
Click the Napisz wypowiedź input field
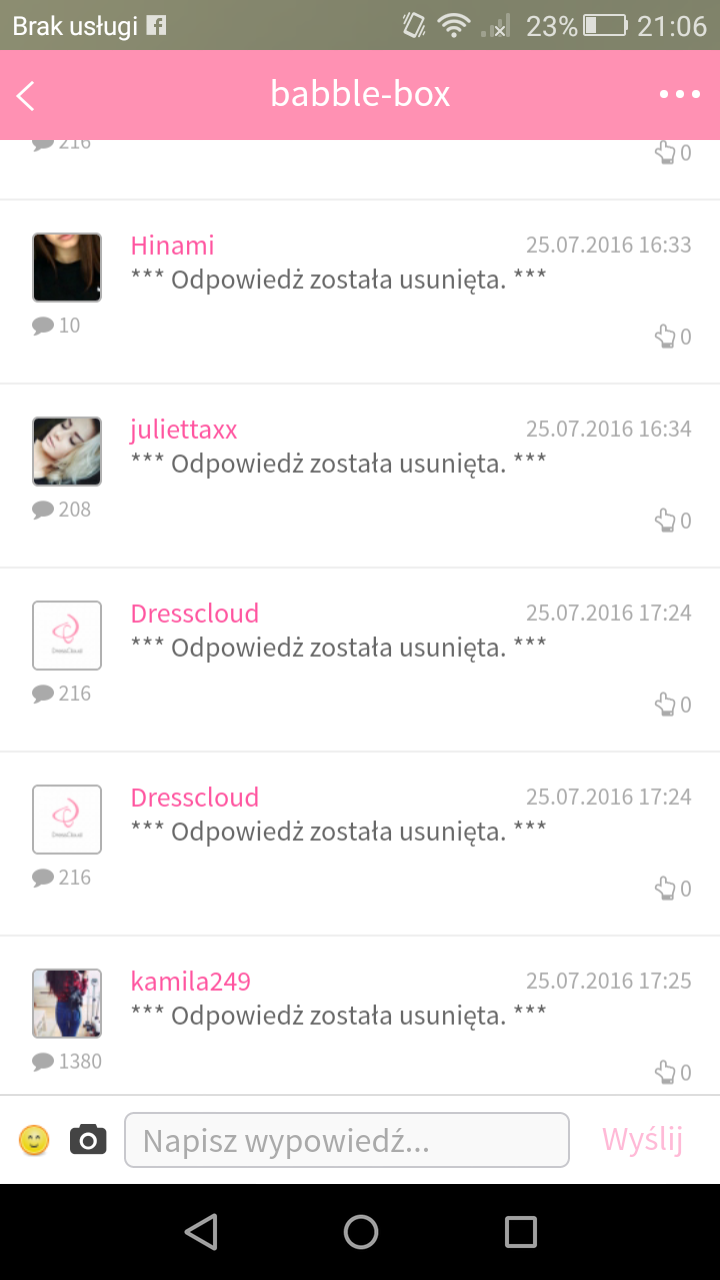coord(346,1139)
